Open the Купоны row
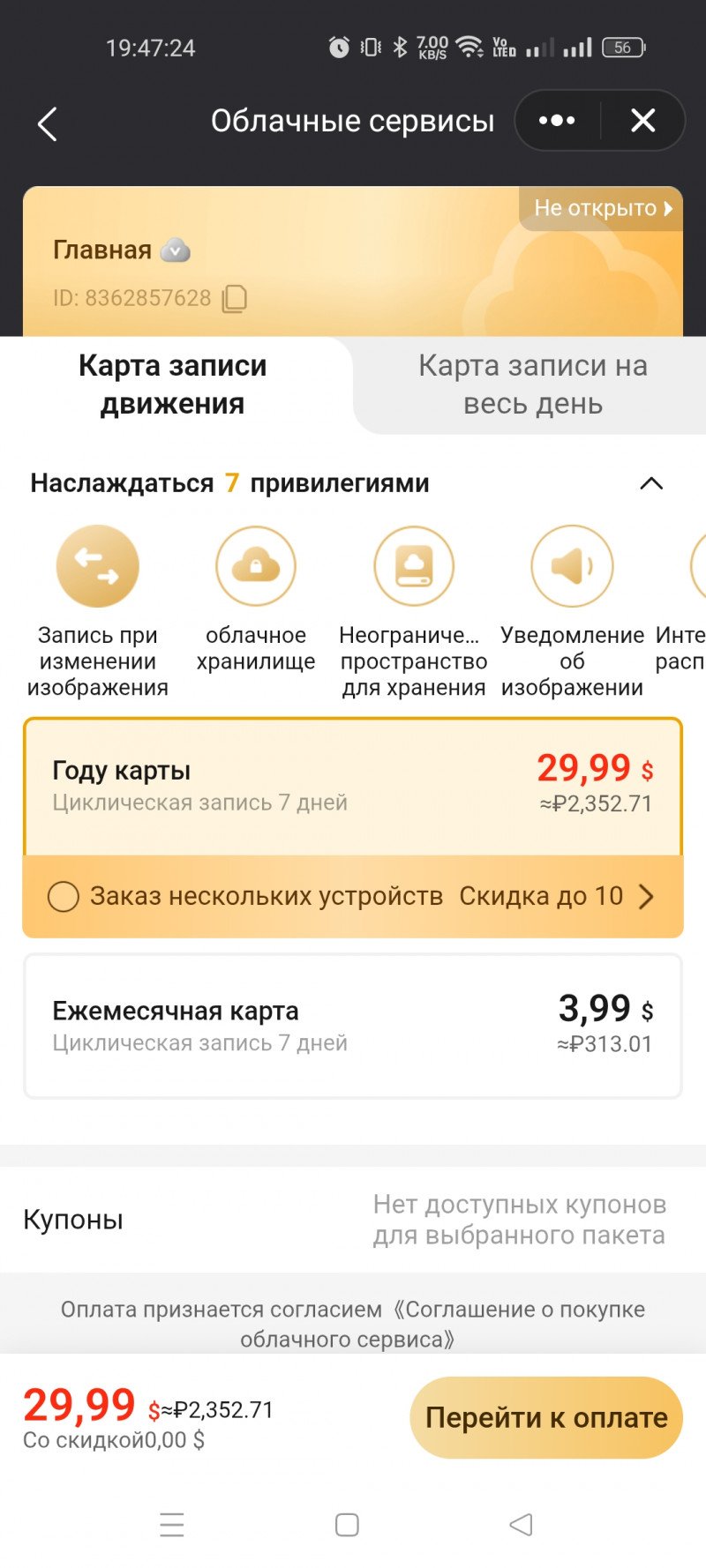This screenshot has height=1568, width=706. 353,1221
